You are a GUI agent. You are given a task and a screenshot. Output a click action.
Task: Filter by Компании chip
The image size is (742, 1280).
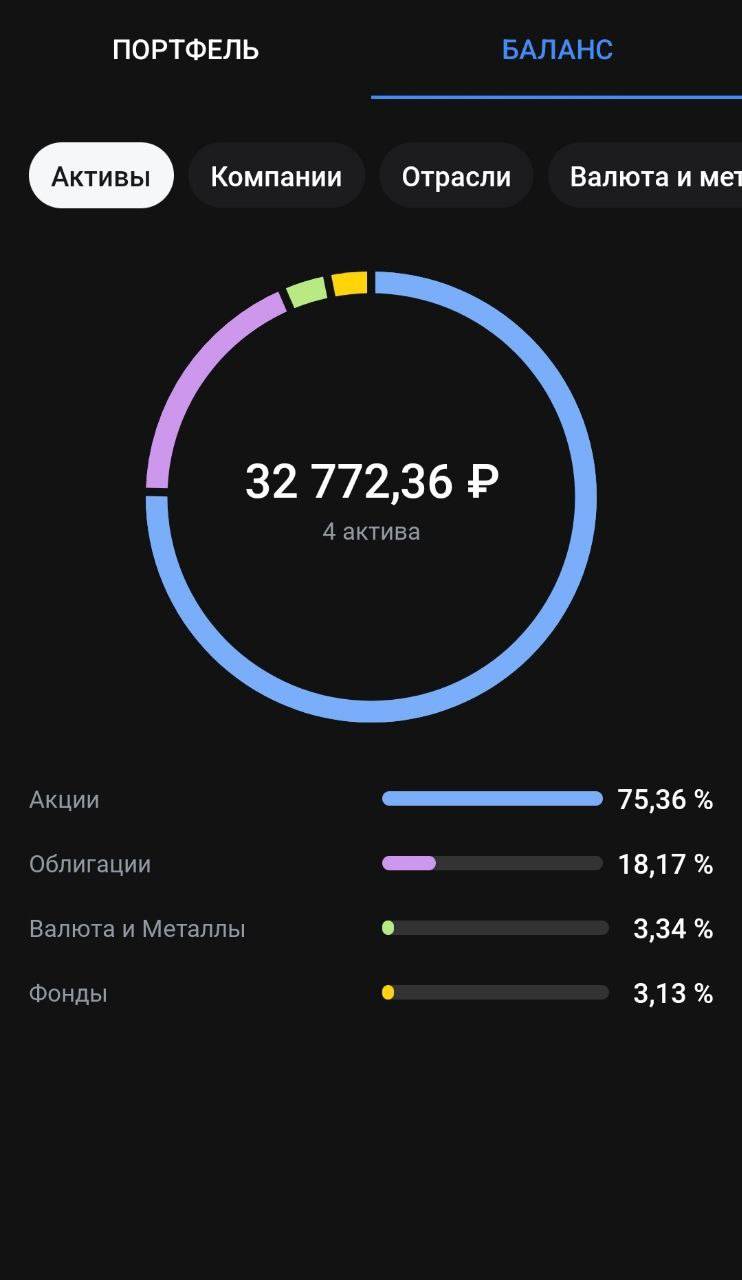(276, 176)
